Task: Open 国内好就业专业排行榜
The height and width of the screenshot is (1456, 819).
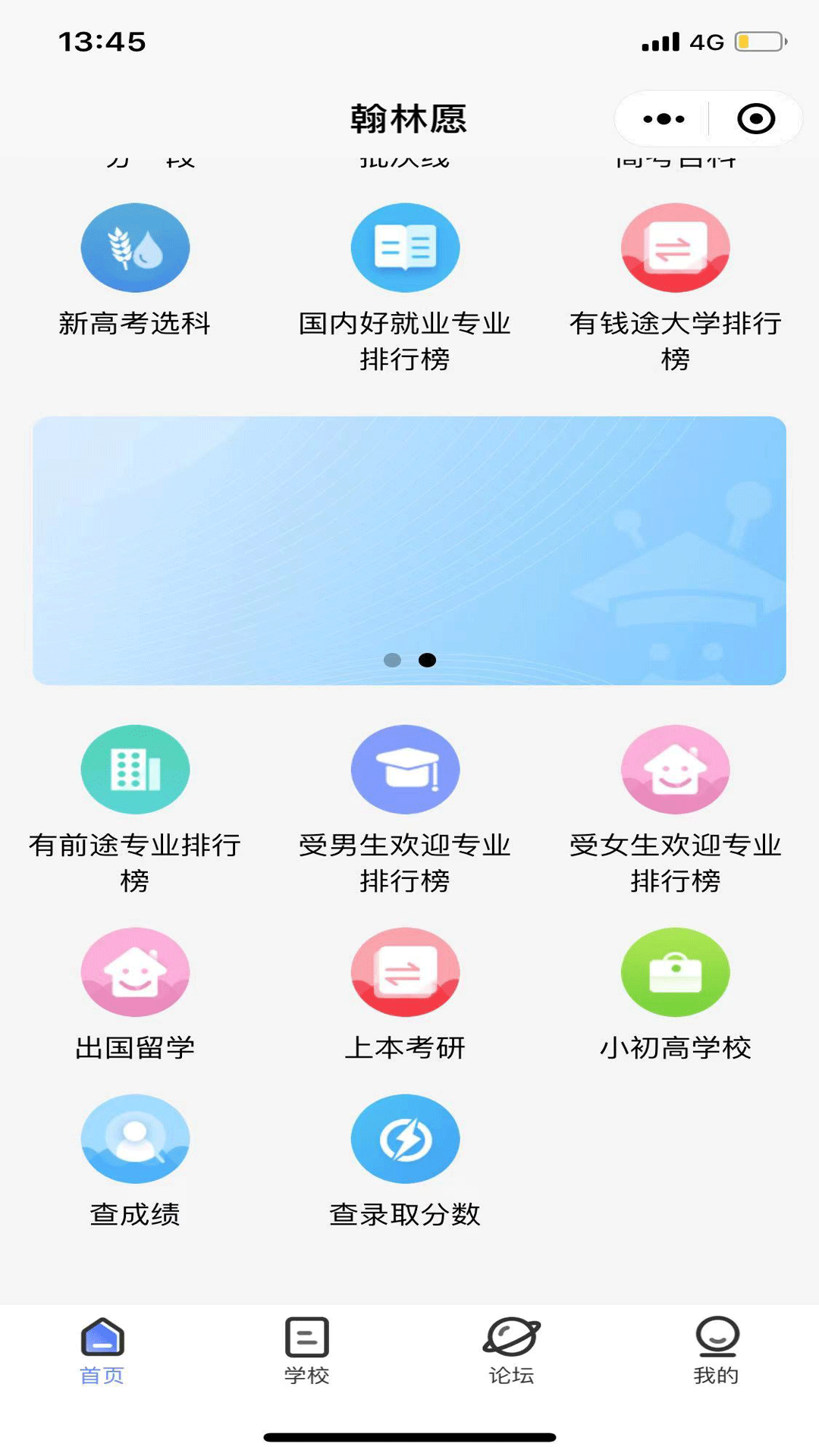Action: tap(405, 248)
